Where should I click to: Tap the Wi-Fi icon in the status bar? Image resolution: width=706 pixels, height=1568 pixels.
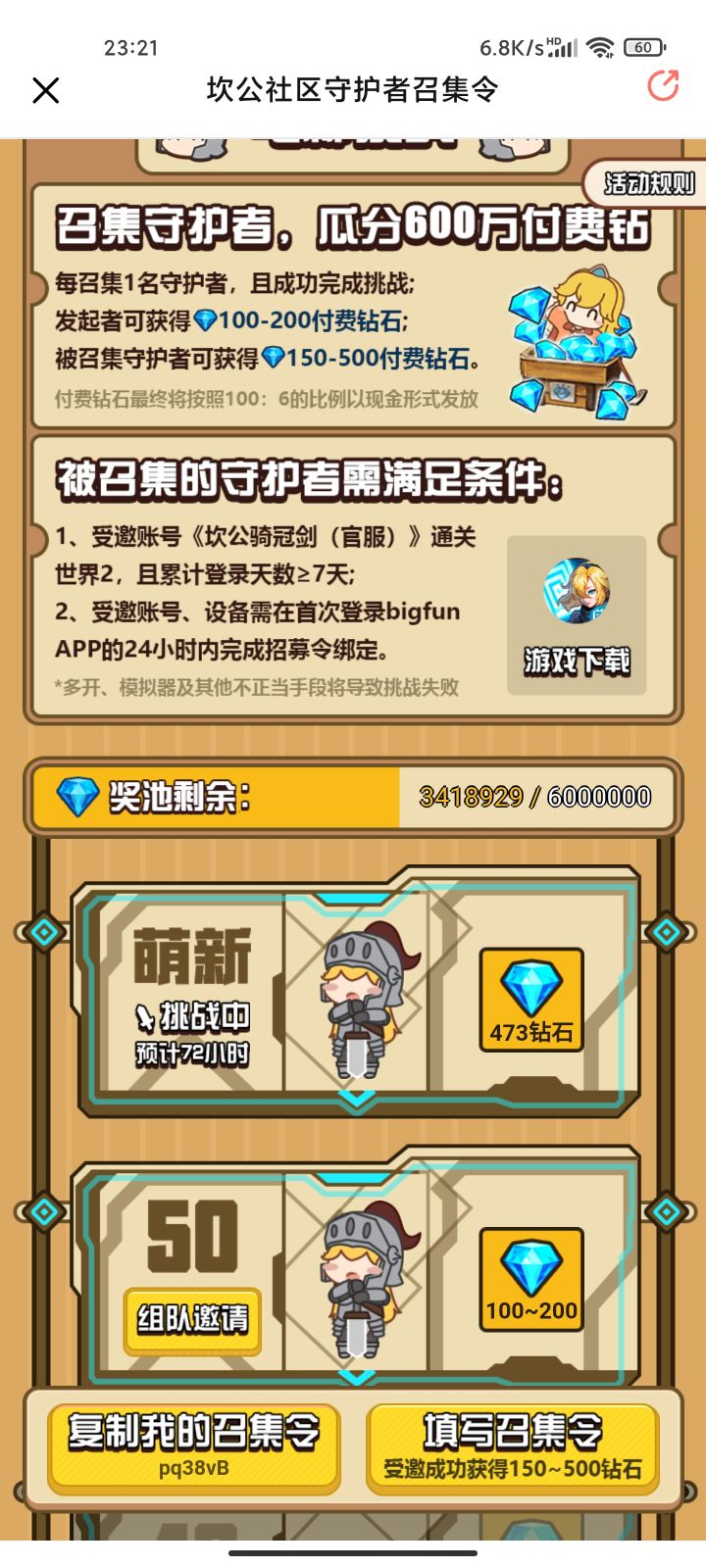[x=598, y=45]
